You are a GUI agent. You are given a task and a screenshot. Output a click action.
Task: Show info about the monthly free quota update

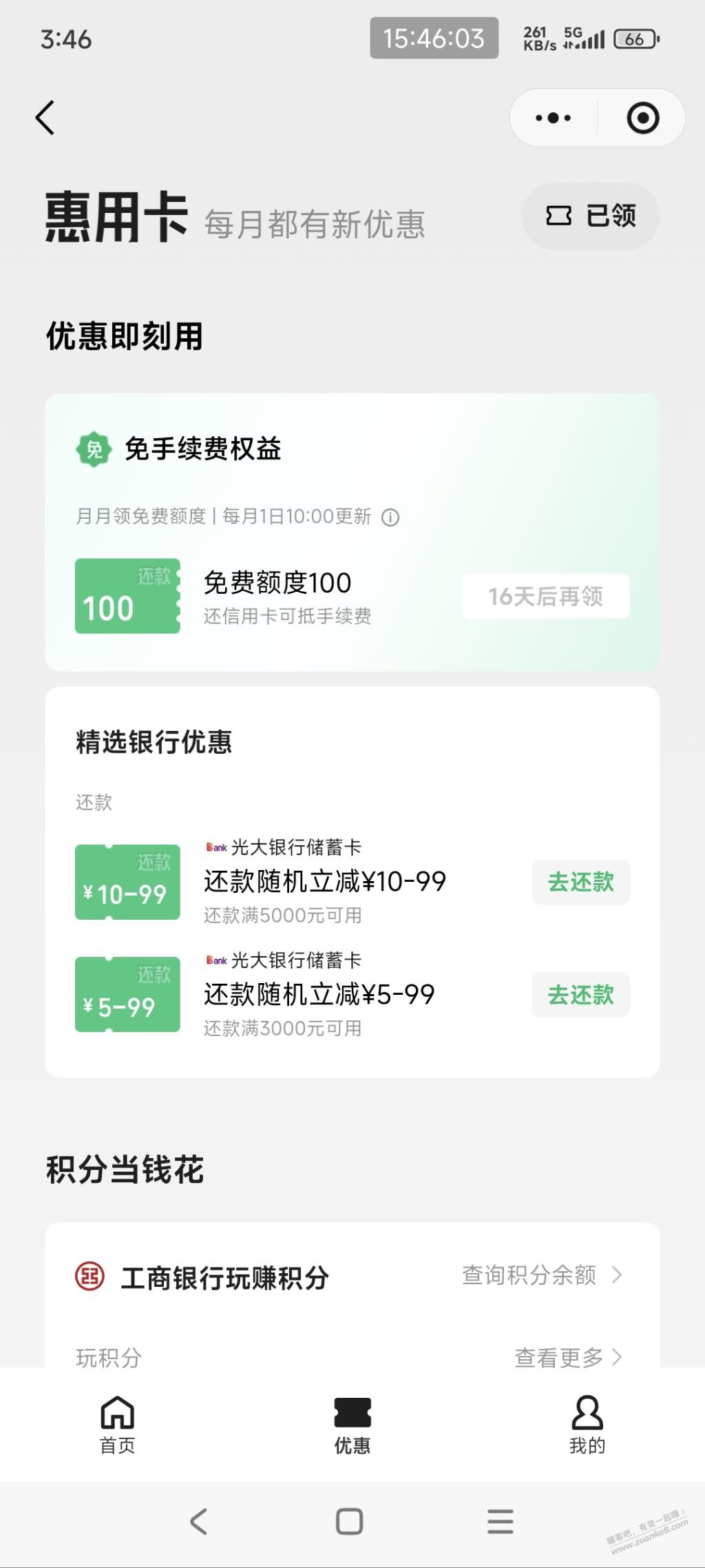pyautogui.click(x=390, y=517)
